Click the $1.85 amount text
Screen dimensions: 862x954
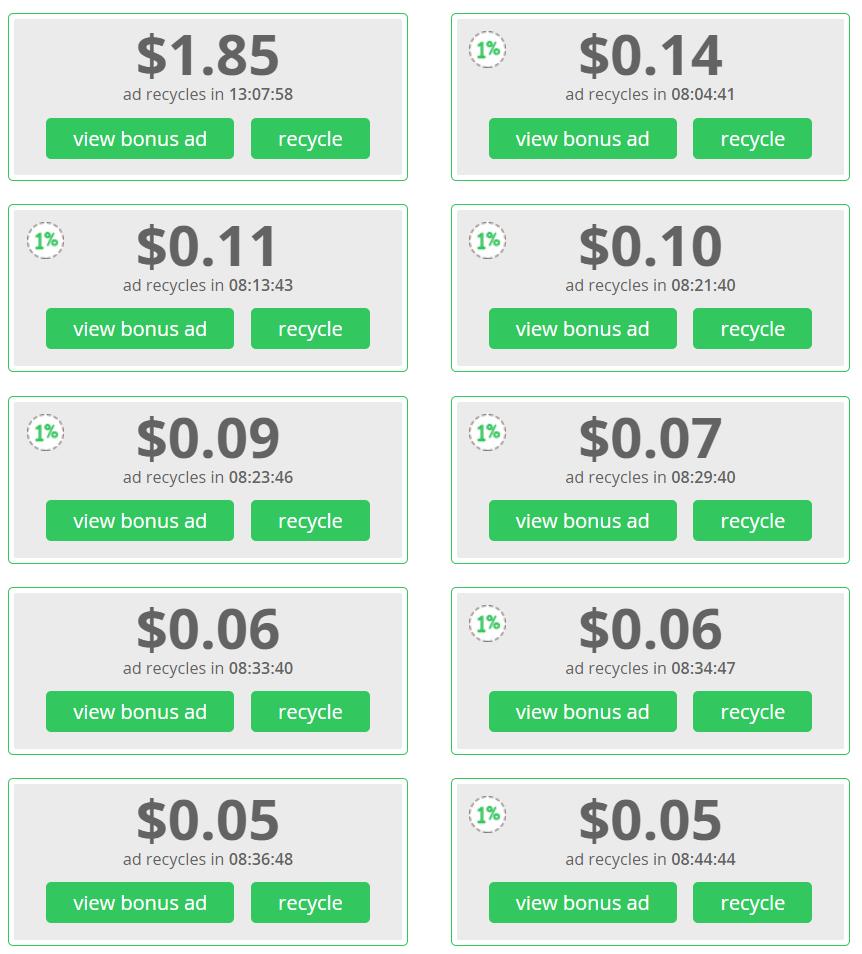point(207,56)
